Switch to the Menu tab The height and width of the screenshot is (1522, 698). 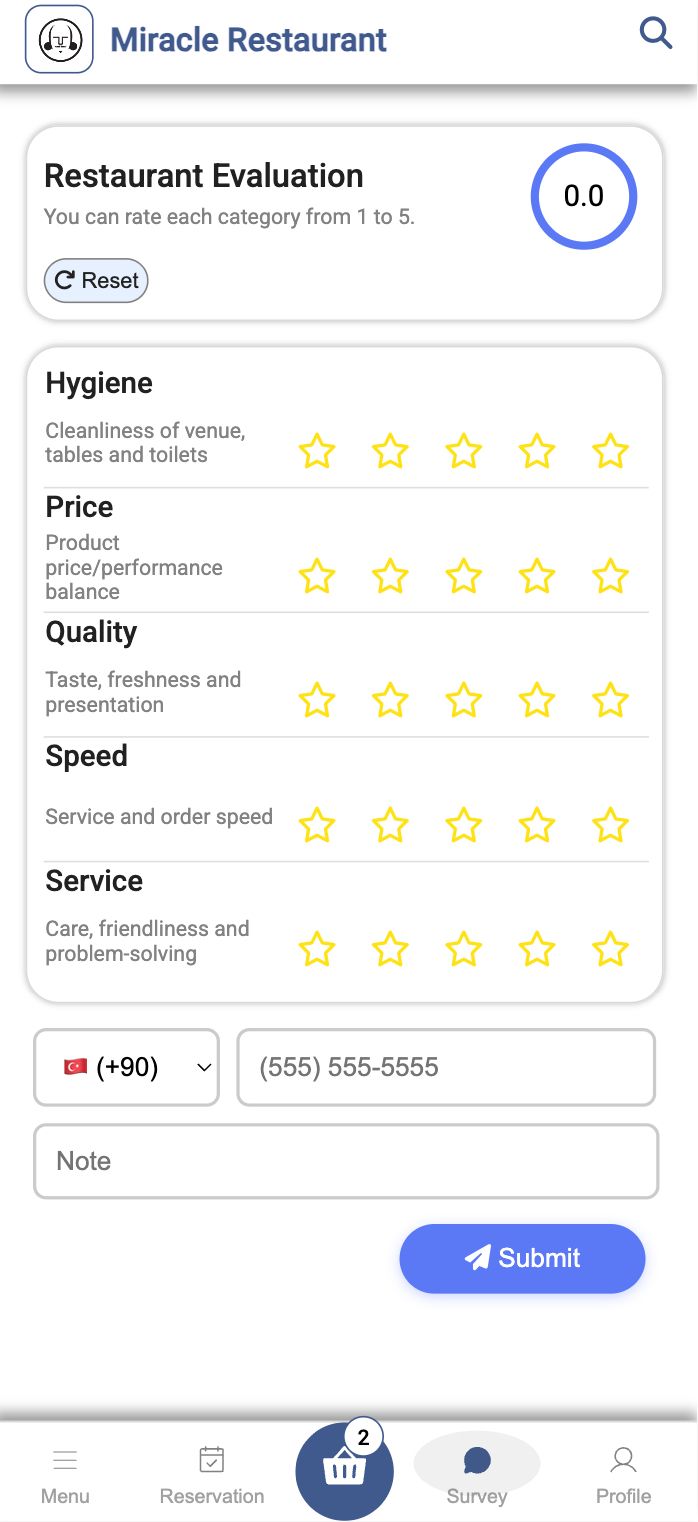(x=65, y=1476)
